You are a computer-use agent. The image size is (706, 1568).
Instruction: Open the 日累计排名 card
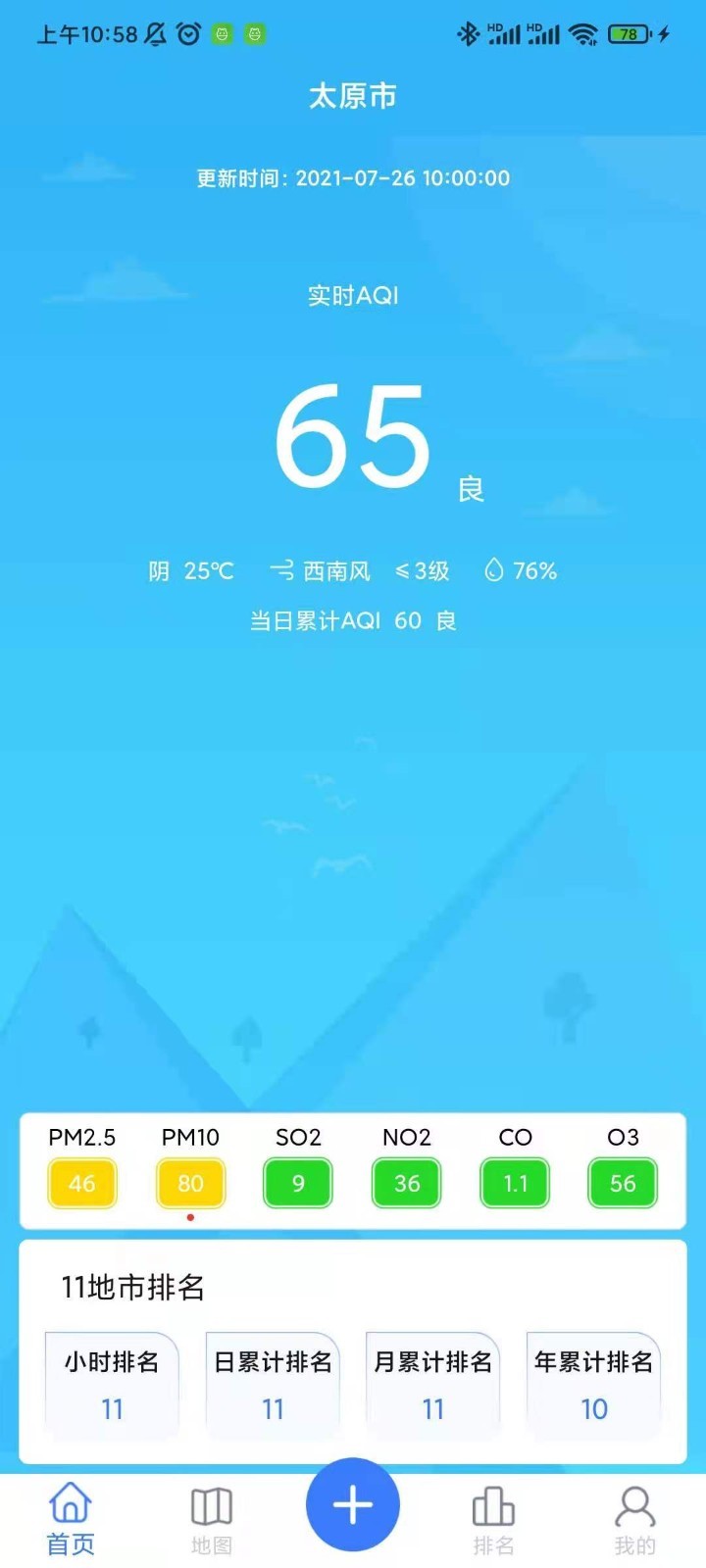click(273, 1385)
